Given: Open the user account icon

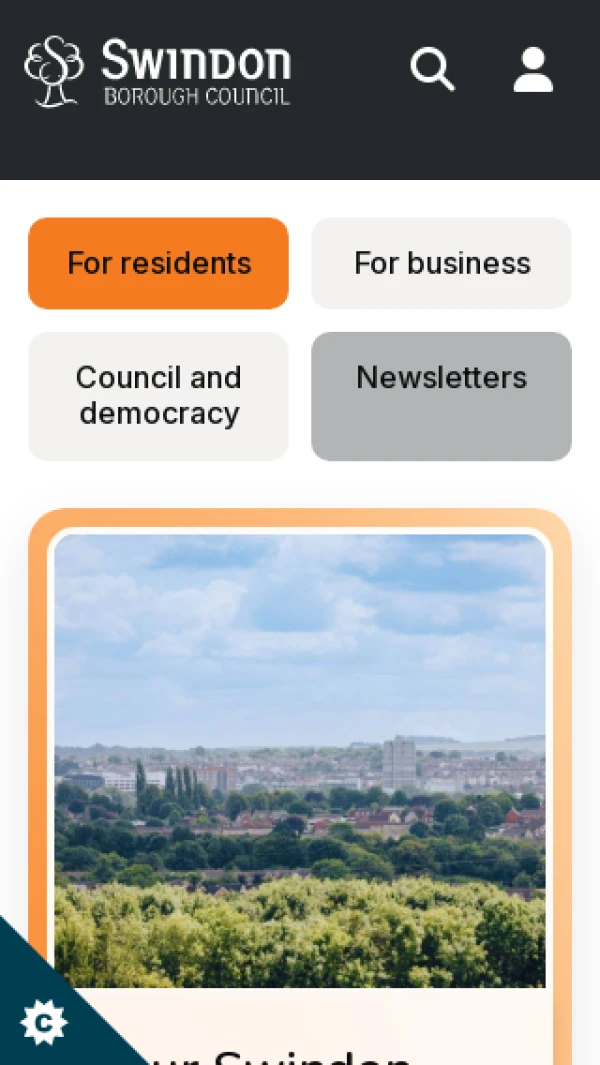Looking at the screenshot, I should 533,70.
